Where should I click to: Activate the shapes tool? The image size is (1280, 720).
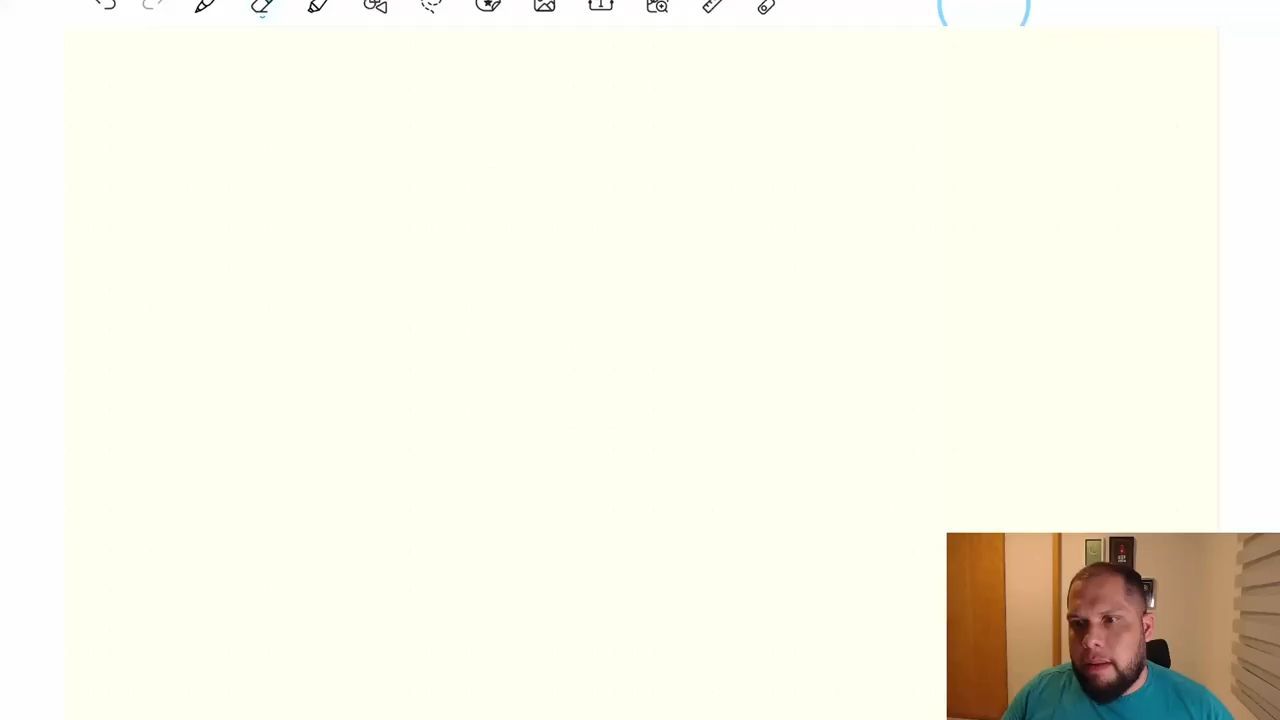375,6
